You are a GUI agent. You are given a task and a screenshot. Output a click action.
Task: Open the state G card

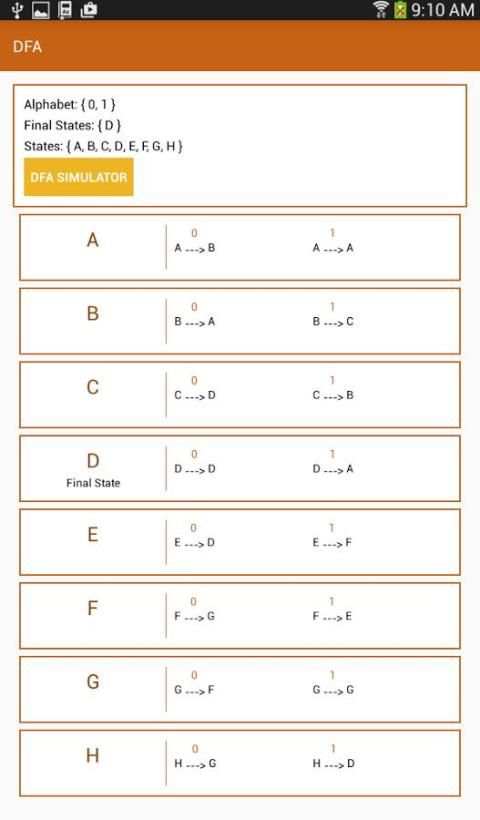pos(240,690)
